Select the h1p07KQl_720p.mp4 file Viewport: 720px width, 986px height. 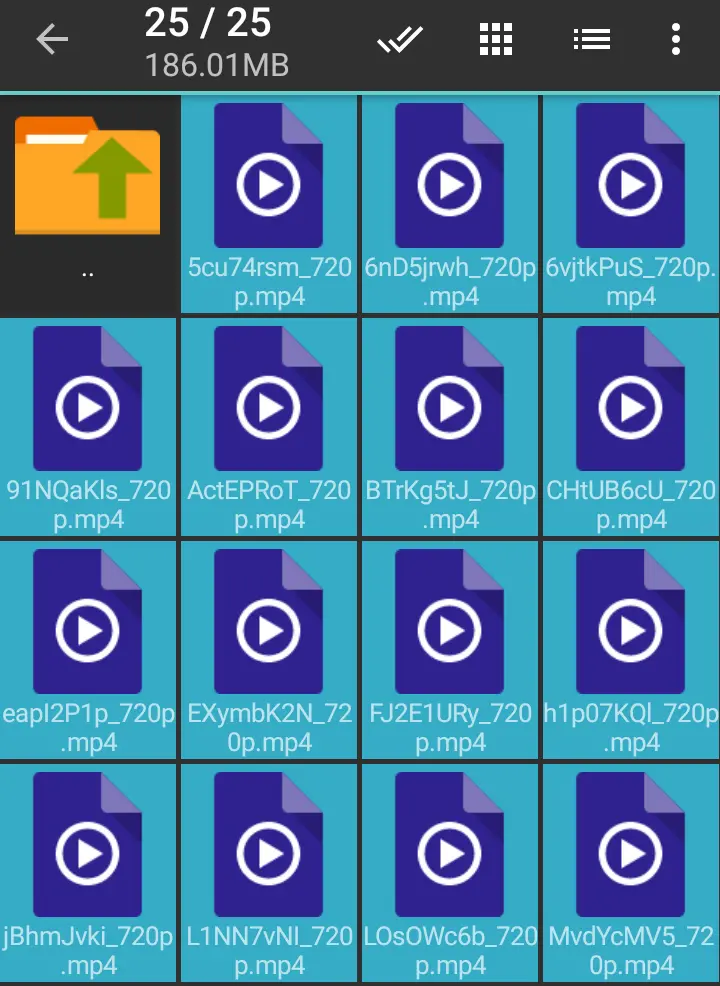tap(631, 650)
